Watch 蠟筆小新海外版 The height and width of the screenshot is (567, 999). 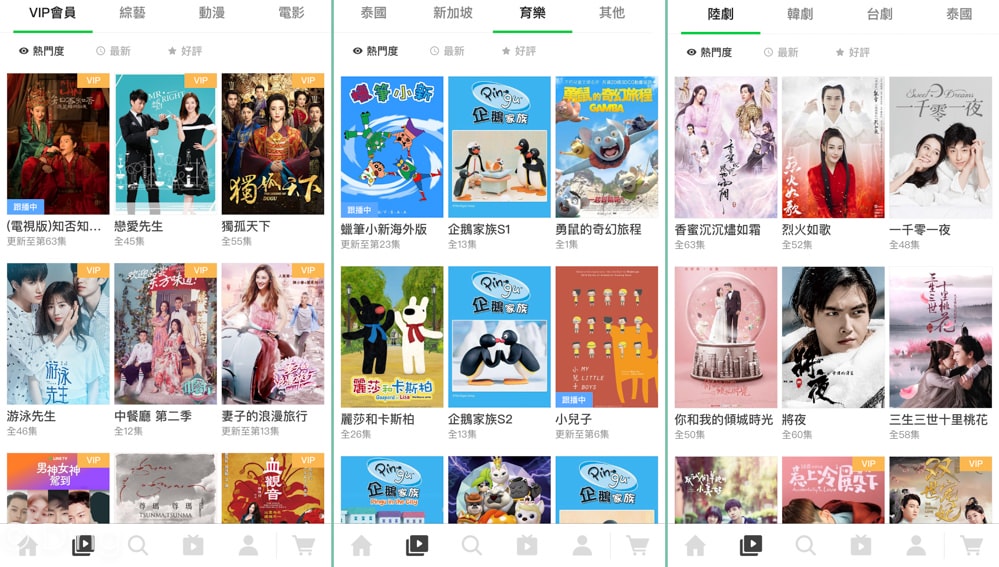tap(392, 147)
